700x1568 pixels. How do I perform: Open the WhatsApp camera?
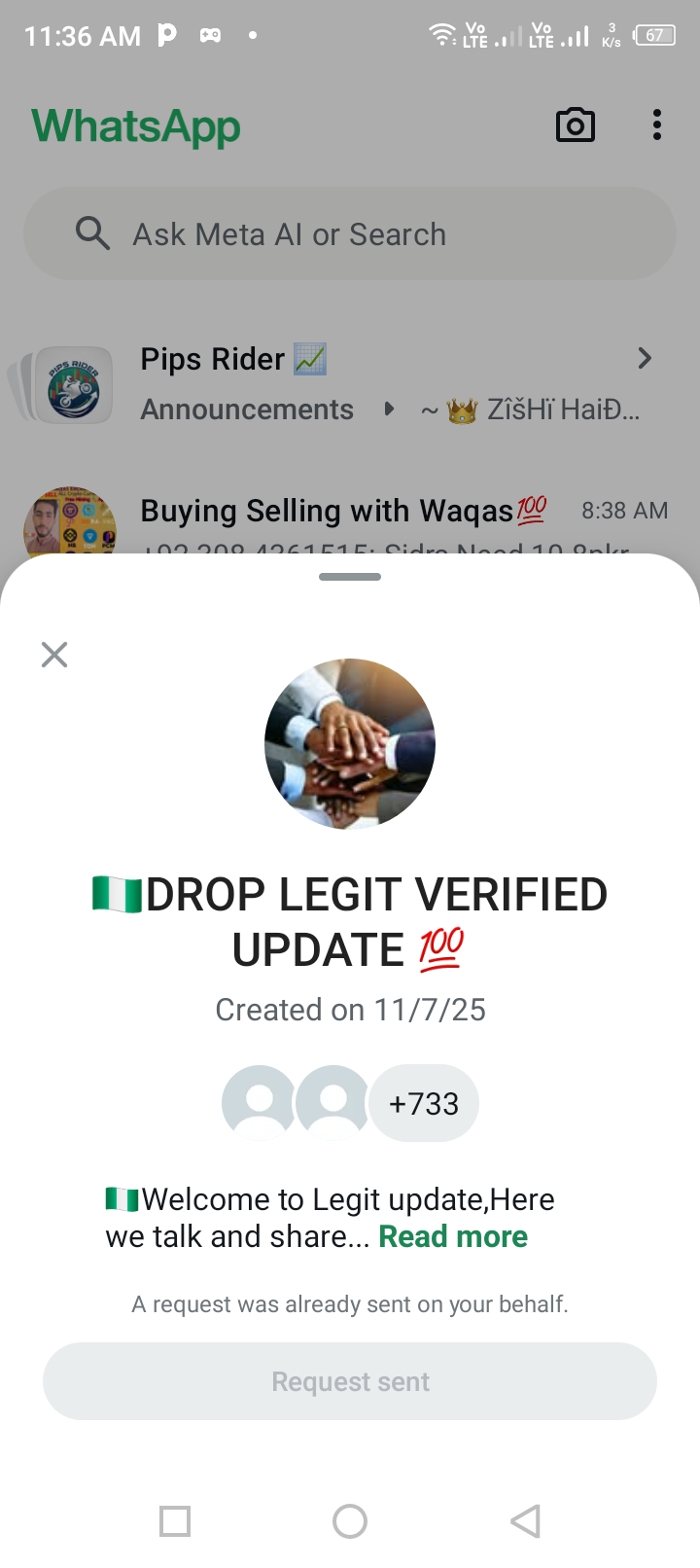[576, 125]
